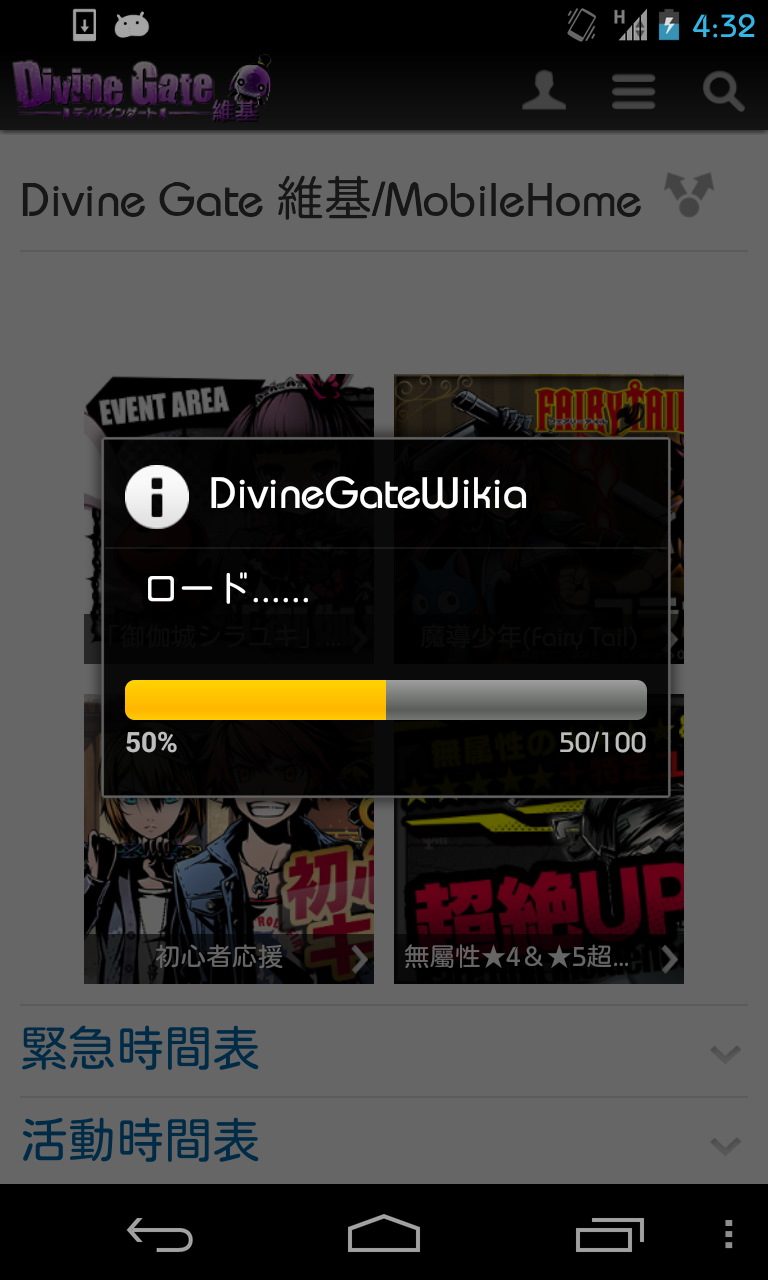The width and height of the screenshot is (768, 1280).
Task: Tap the search magnifier icon
Action: click(723, 91)
